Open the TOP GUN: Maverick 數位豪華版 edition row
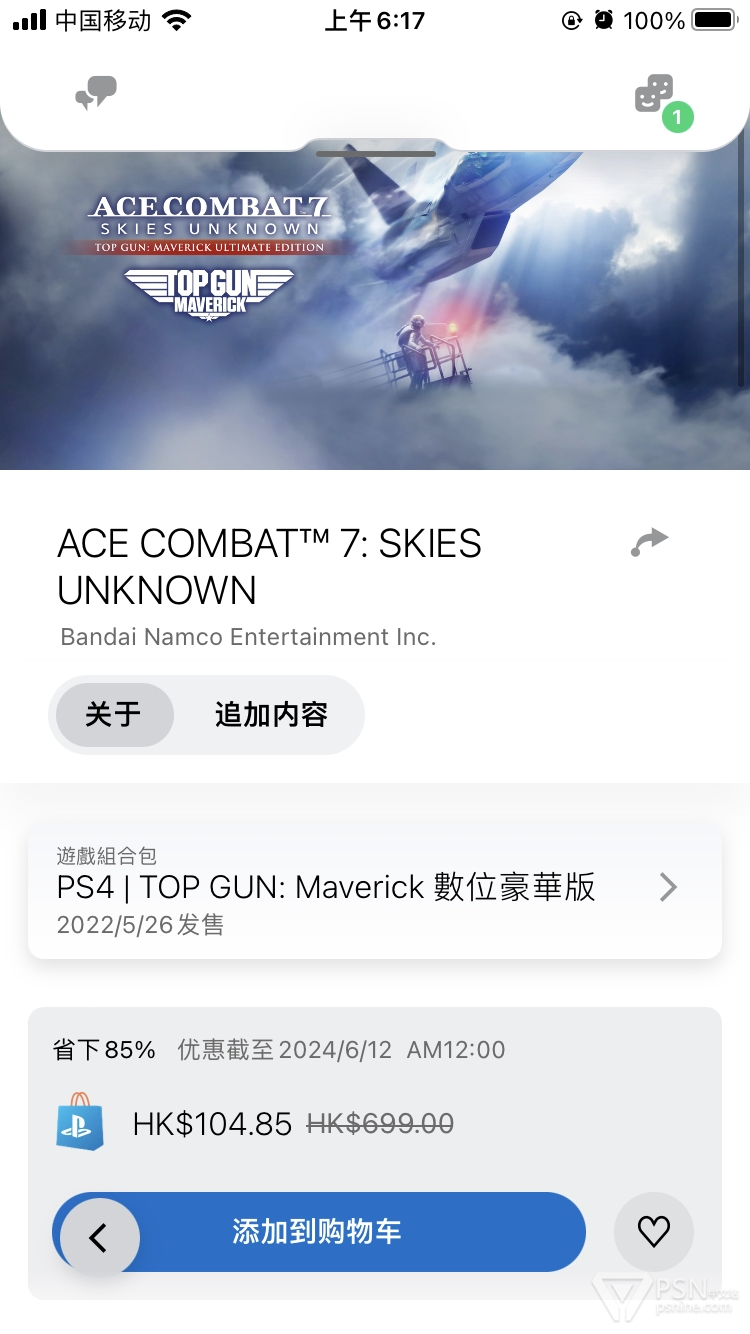 tap(375, 889)
